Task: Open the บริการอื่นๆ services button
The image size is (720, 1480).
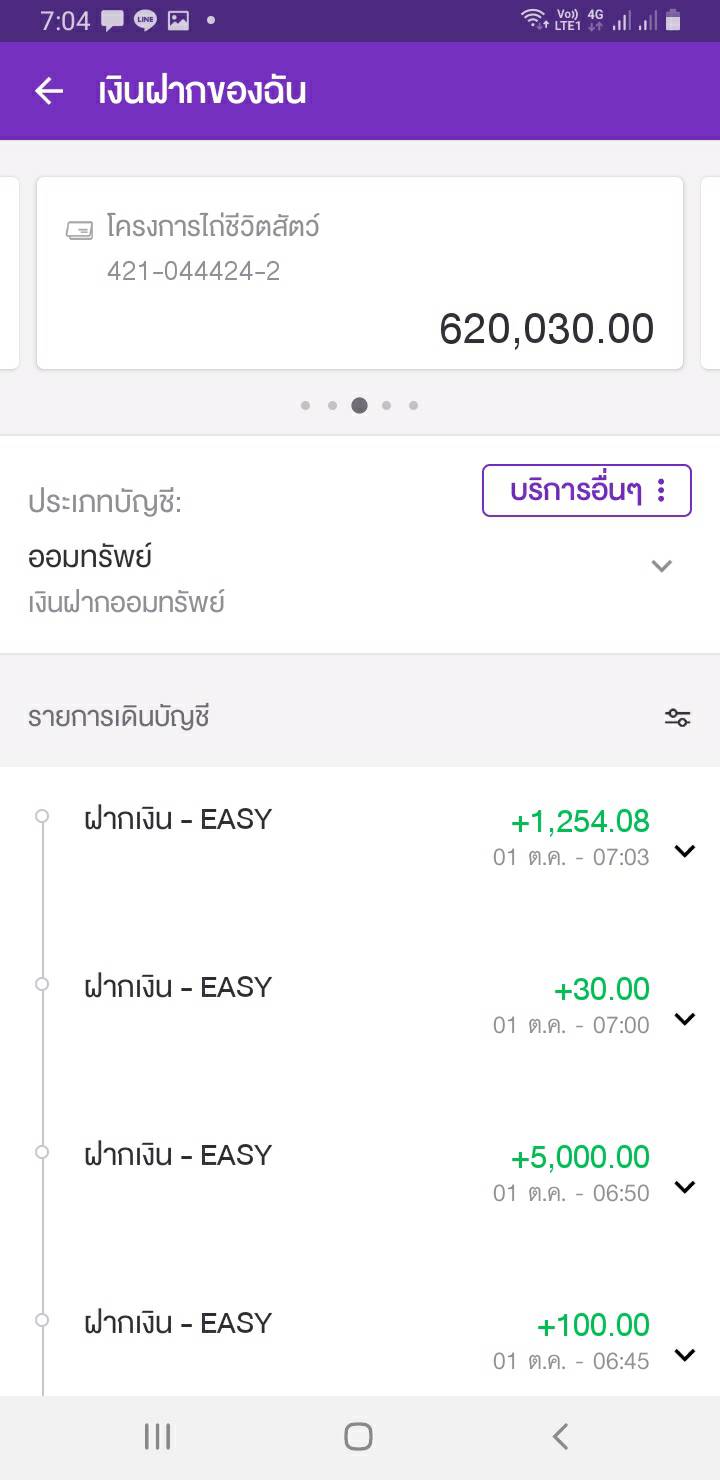Action: point(586,490)
